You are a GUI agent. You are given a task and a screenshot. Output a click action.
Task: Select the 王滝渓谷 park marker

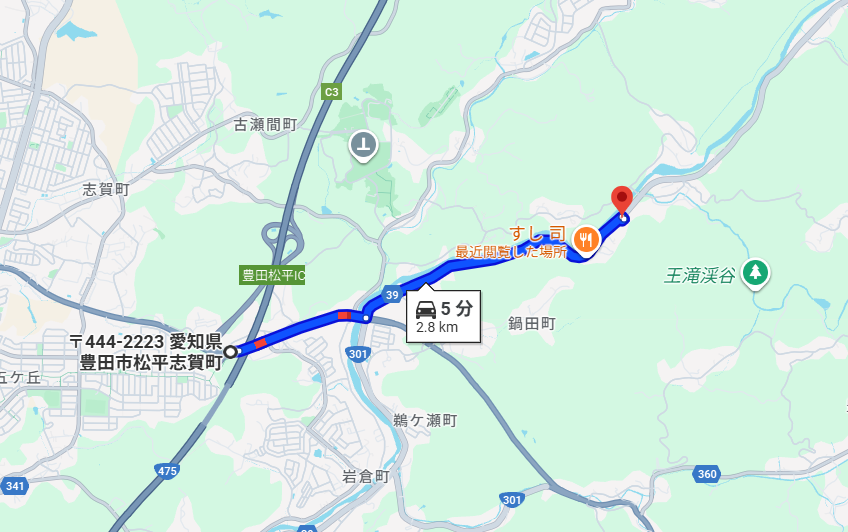coord(755,271)
